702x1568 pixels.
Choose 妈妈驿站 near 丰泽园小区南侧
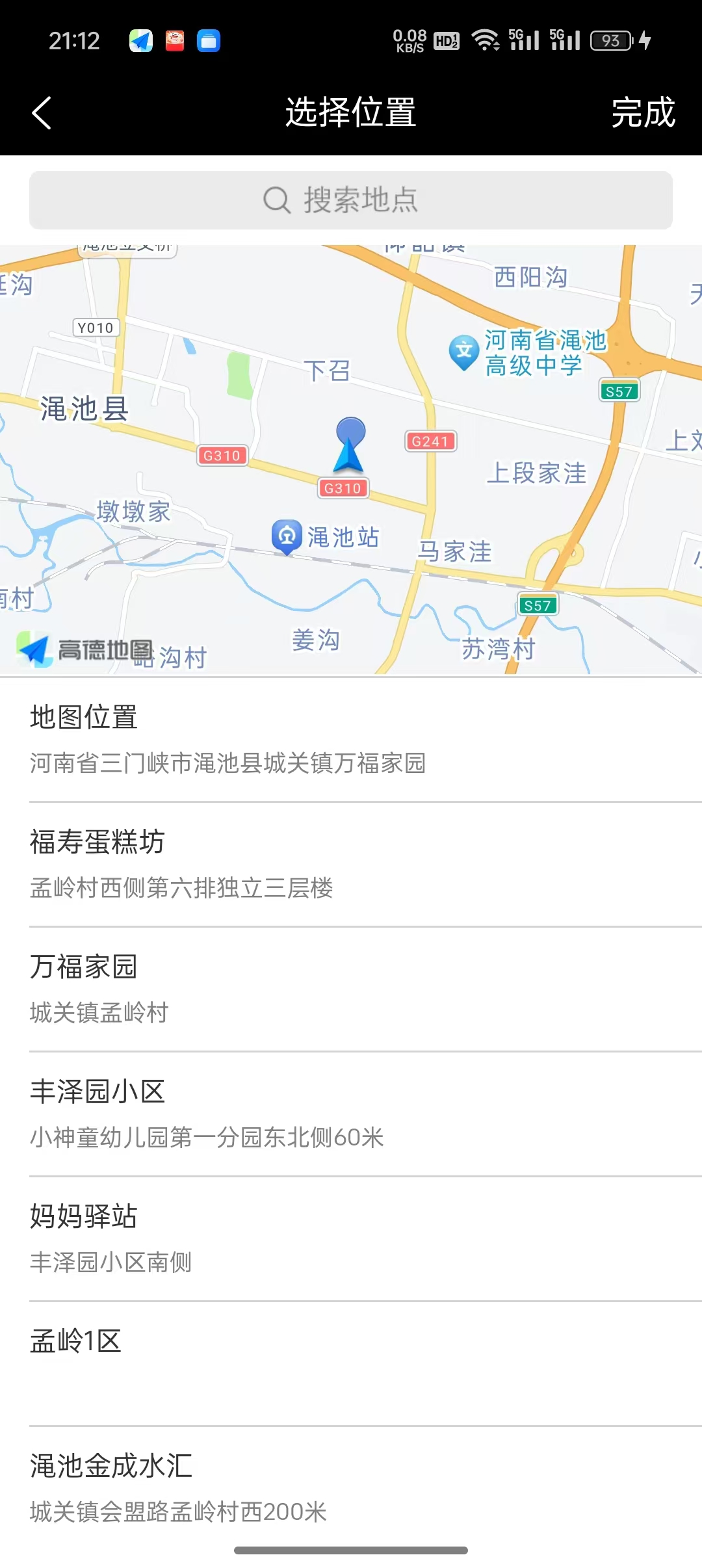[351, 1239]
